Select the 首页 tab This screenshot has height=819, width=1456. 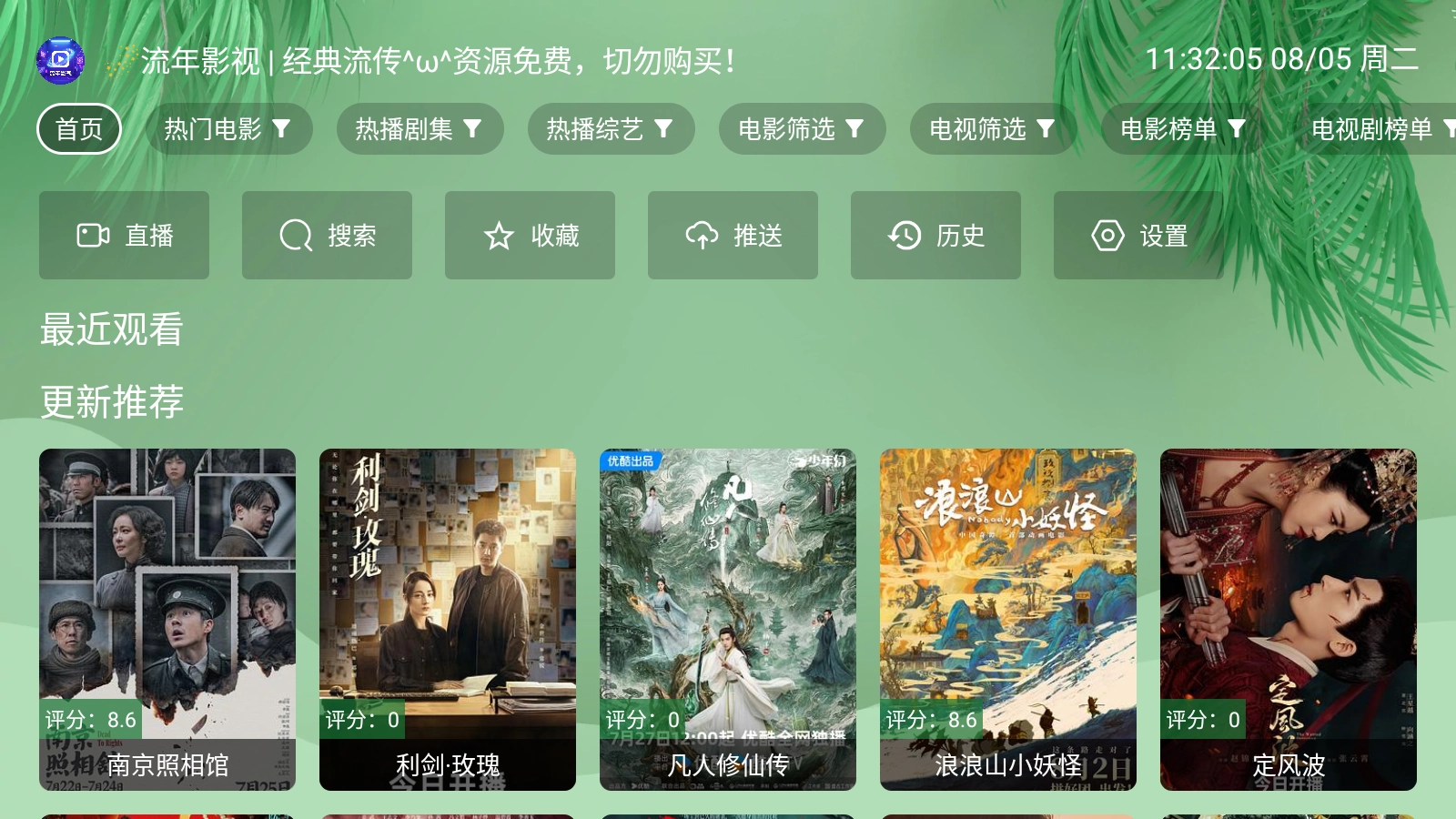coord(79,129)
